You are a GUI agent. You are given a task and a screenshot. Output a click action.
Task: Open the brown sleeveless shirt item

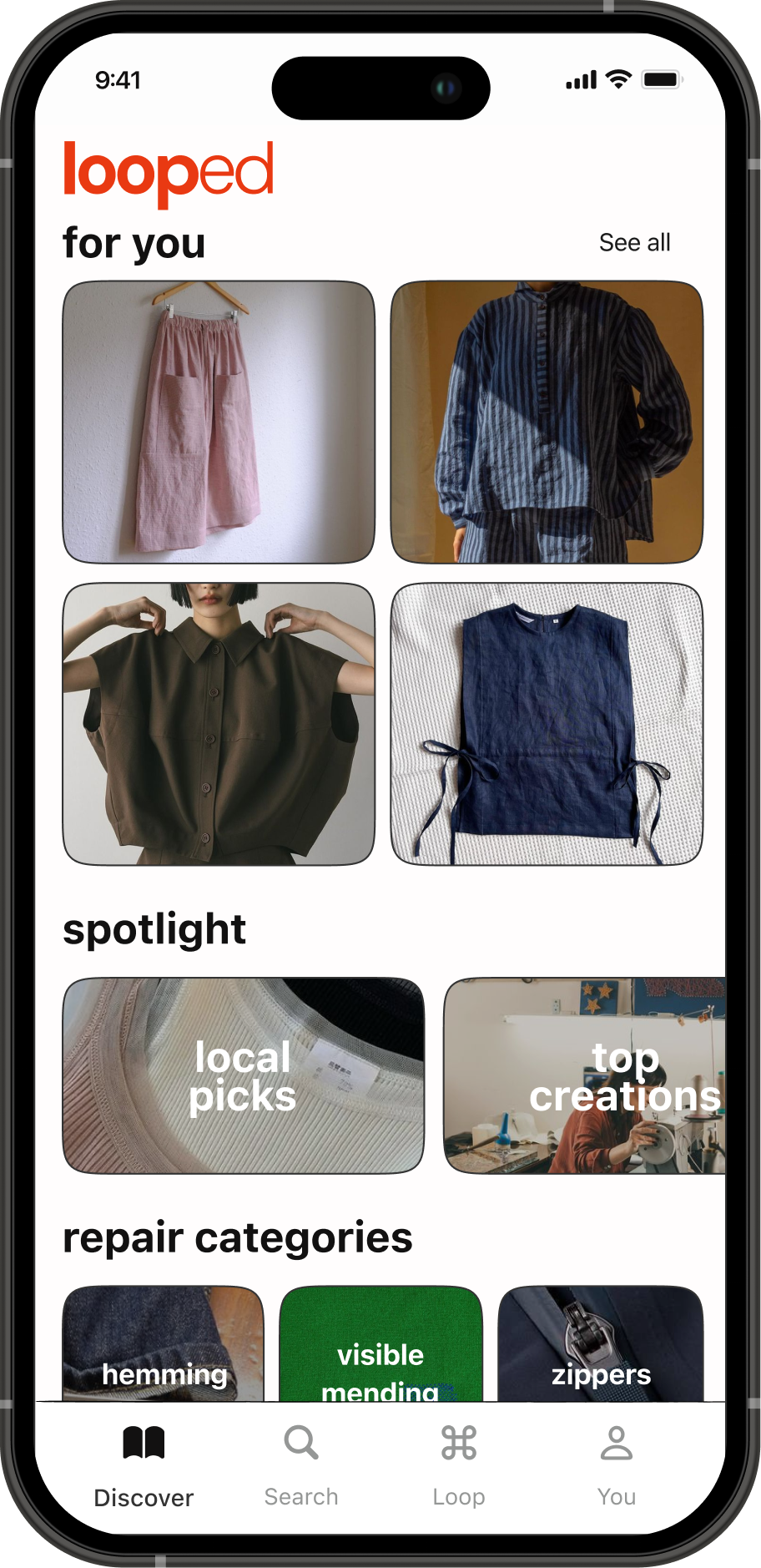(219, 724)
